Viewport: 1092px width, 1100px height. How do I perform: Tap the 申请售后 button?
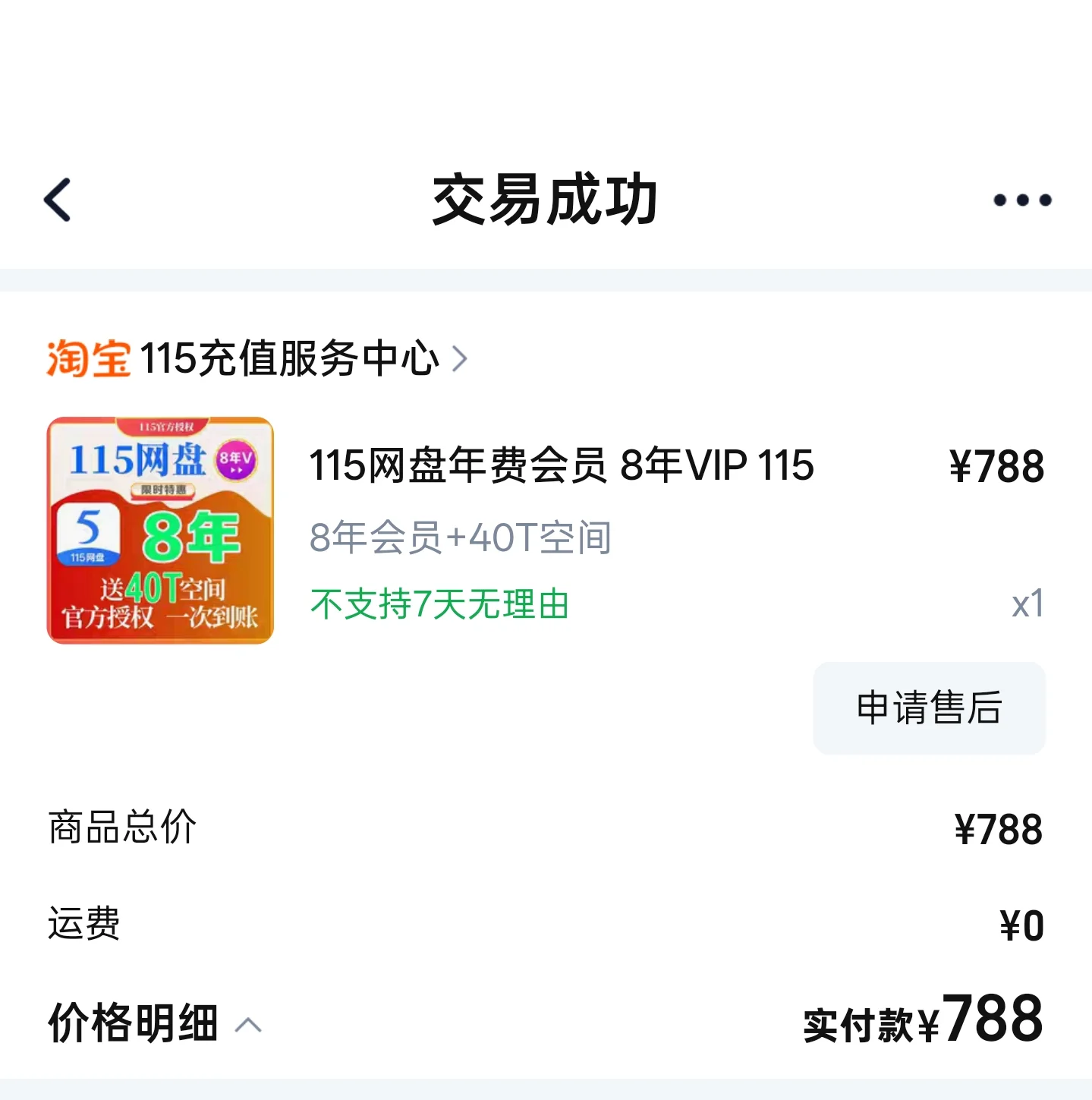point(929,708)
